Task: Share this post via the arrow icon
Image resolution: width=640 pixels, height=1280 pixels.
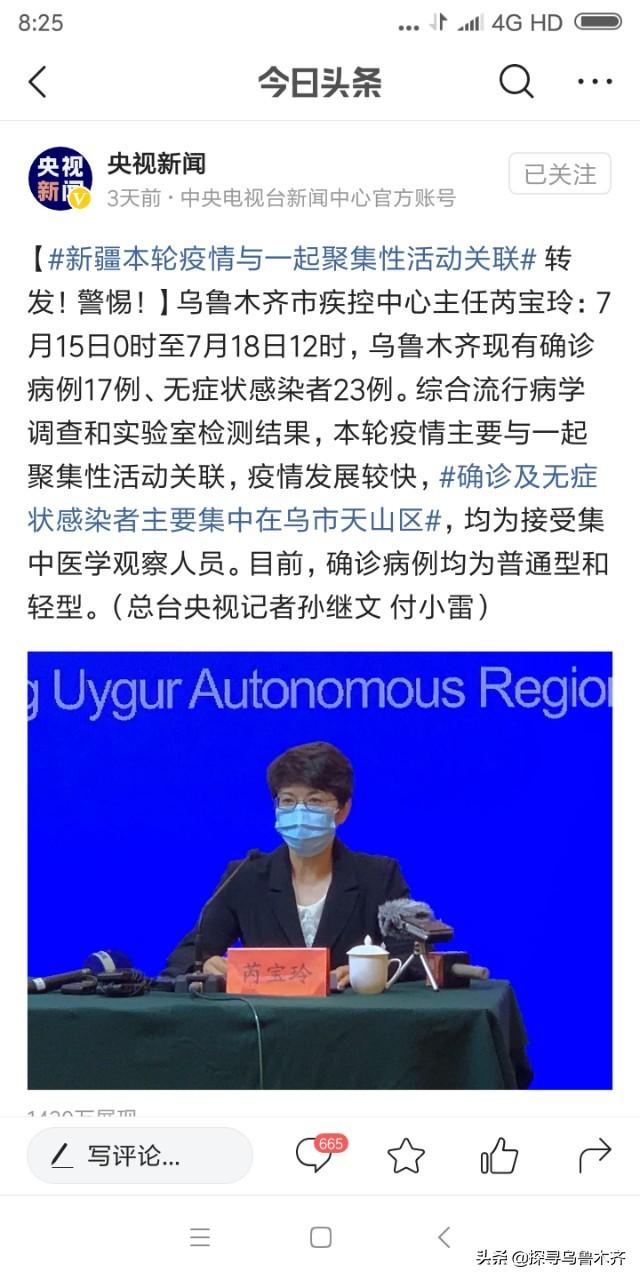Action: point(594,1156)
